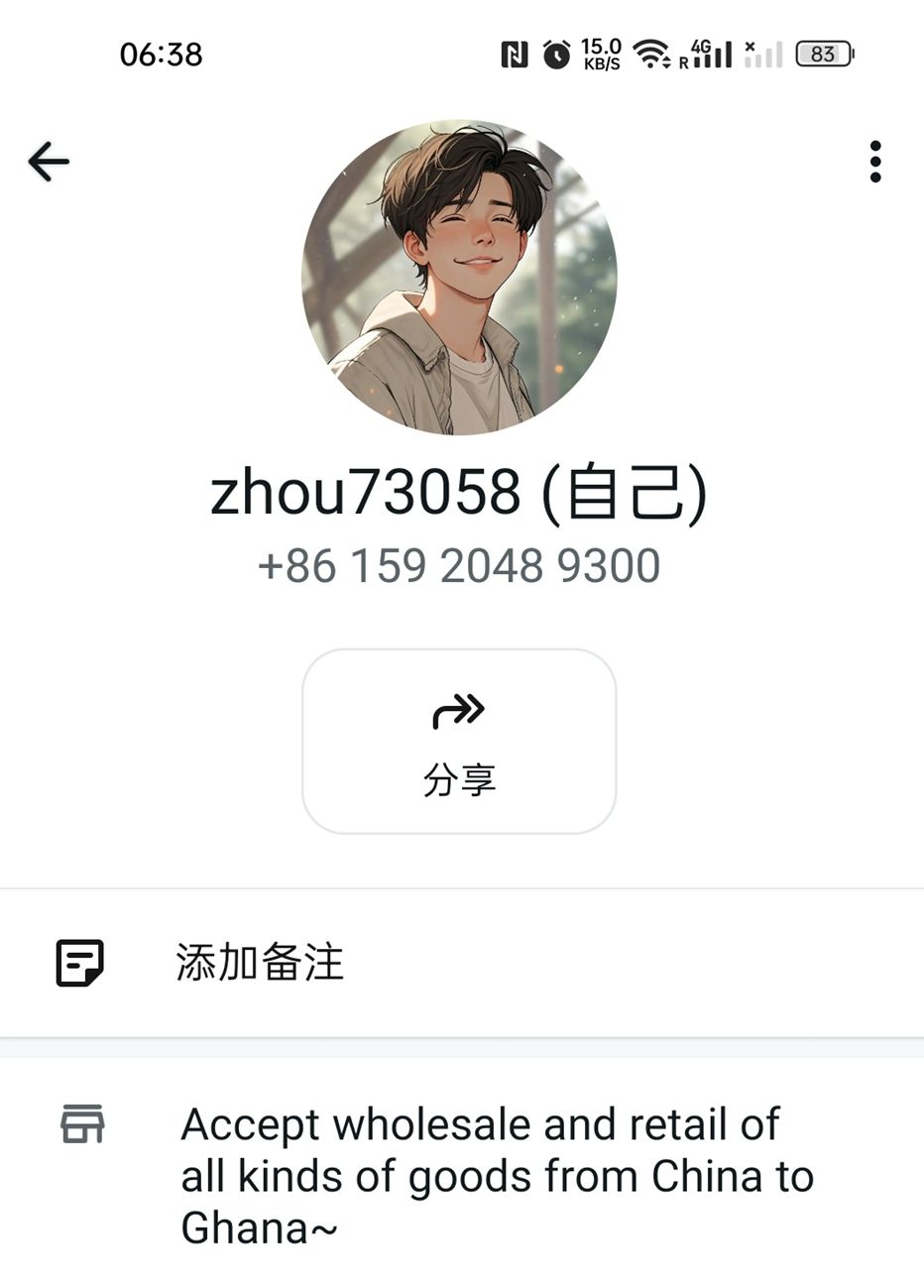Viewport: 924px width, 1288px height.
Task: View the zhou73058 profile photo
Action: coord(459,278)
